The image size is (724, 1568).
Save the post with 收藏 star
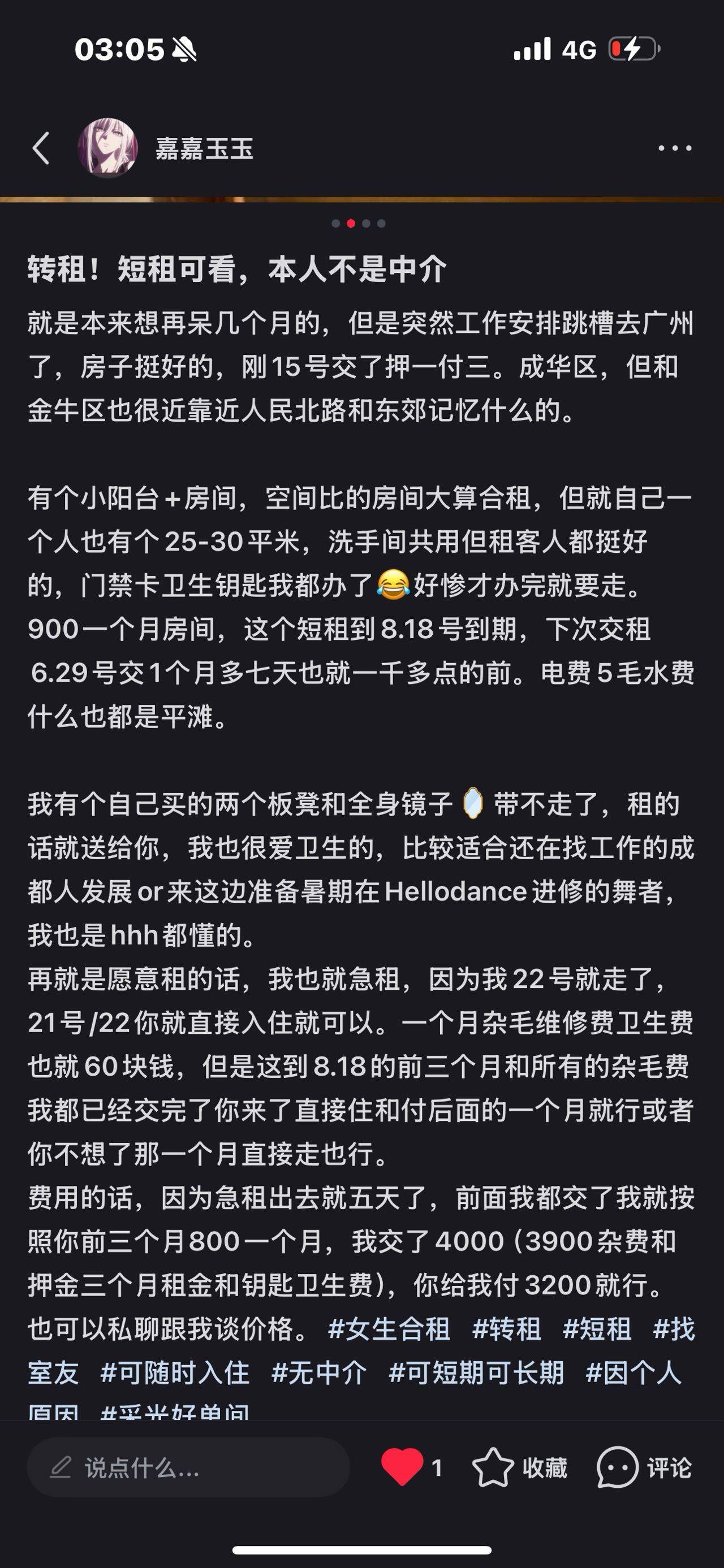click(493, 1467)
